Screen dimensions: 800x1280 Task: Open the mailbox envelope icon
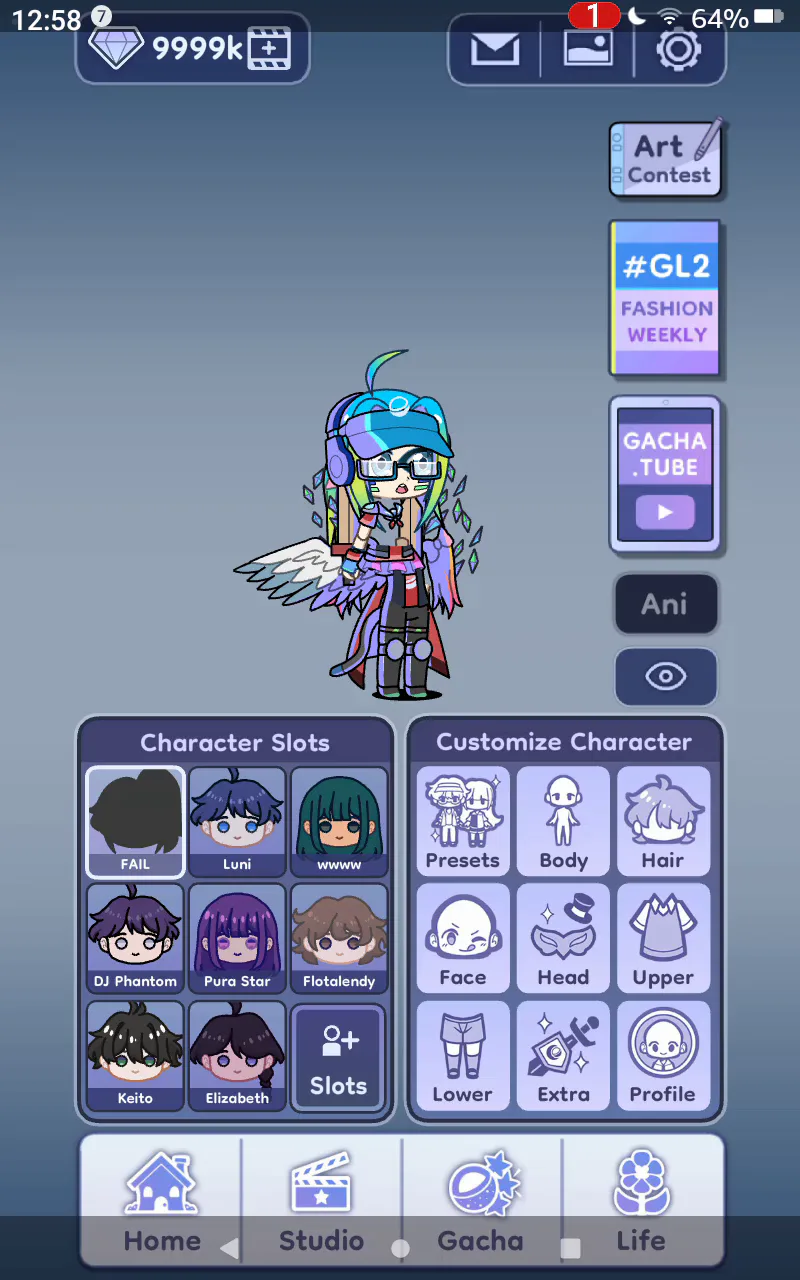click(495, 48)
